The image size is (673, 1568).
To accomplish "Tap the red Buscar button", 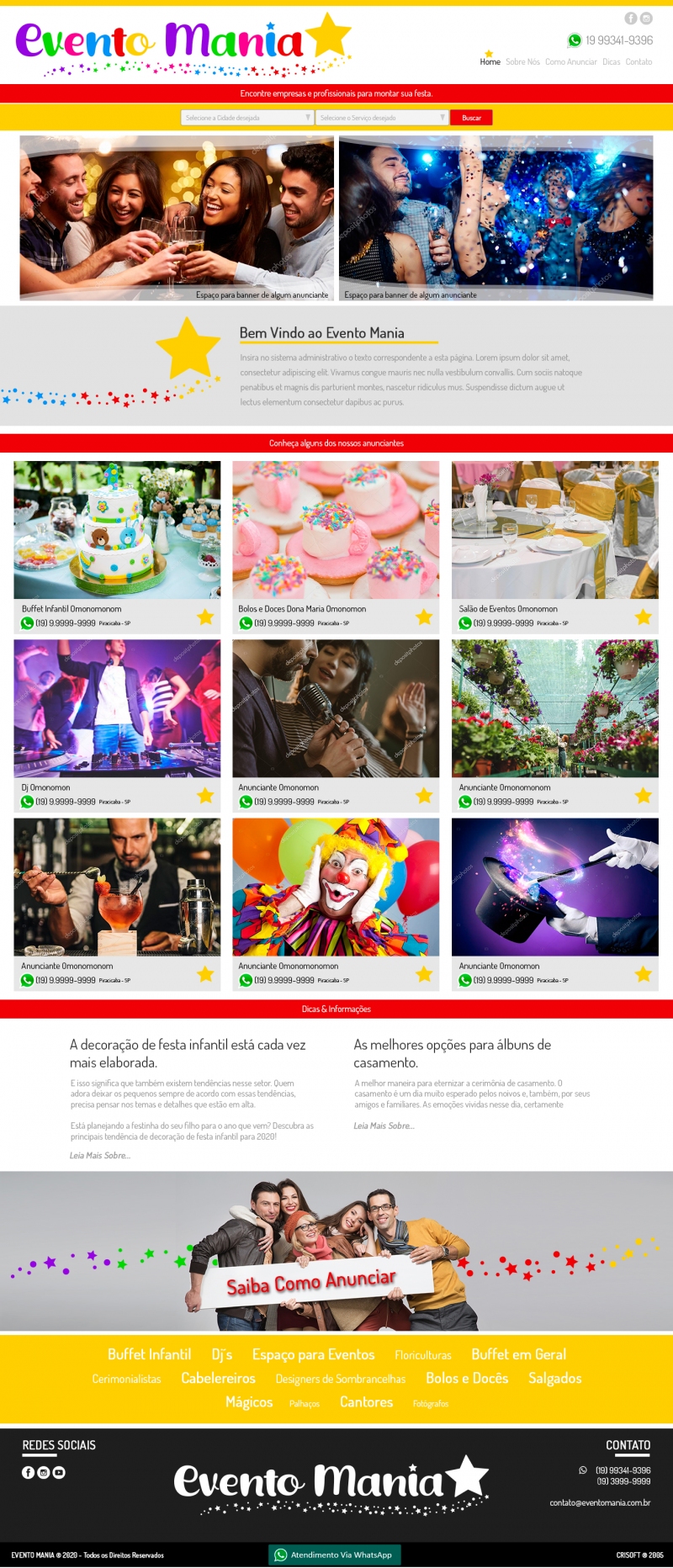I will [x=471, y=118].
